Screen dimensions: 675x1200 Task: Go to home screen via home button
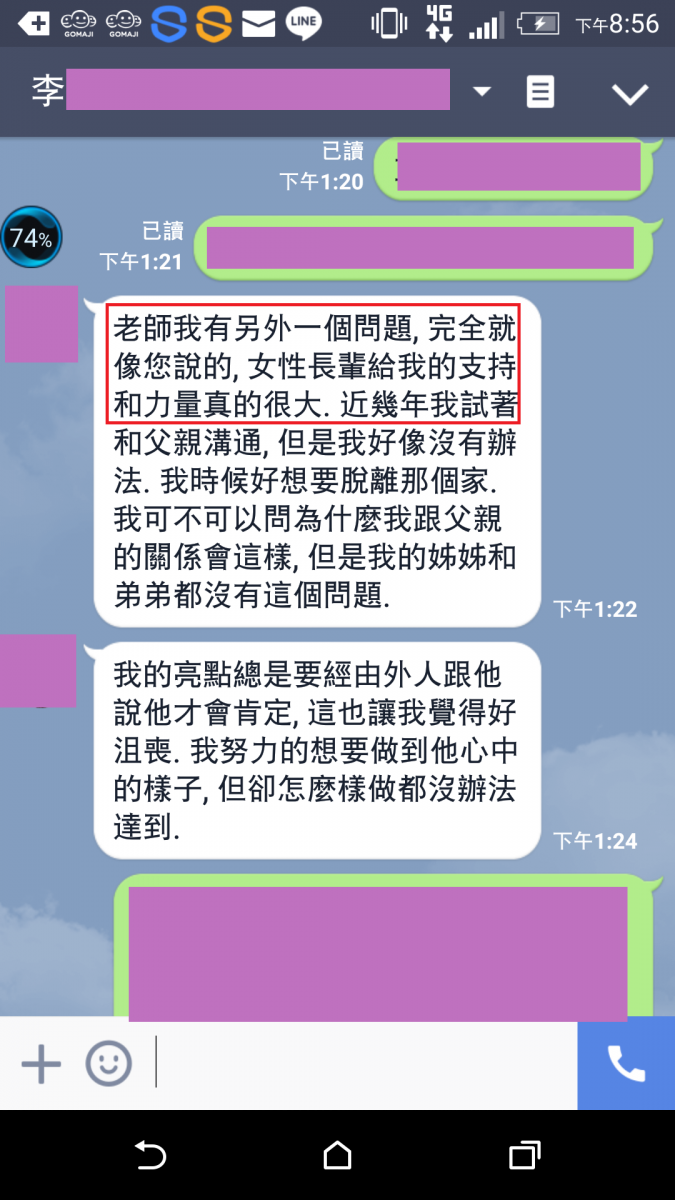[338, 1156]
